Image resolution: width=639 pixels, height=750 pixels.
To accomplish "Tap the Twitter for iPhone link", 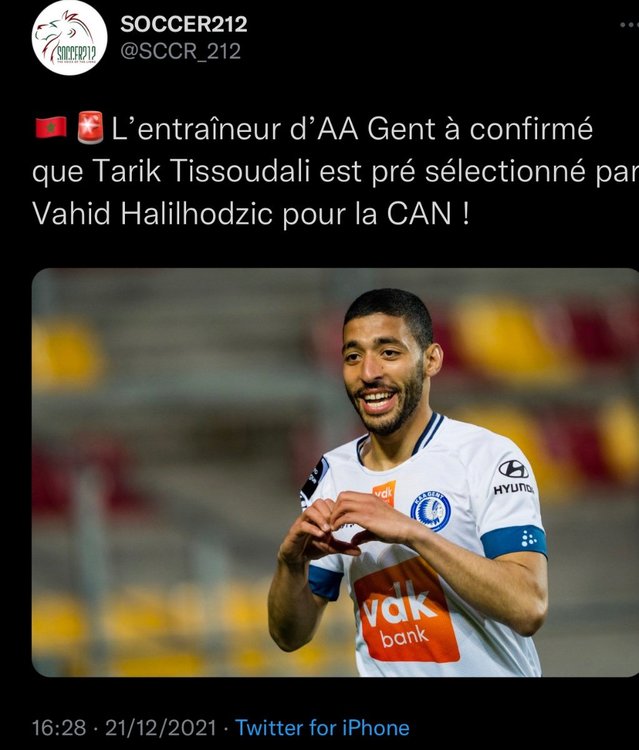I will pos(322,728).
